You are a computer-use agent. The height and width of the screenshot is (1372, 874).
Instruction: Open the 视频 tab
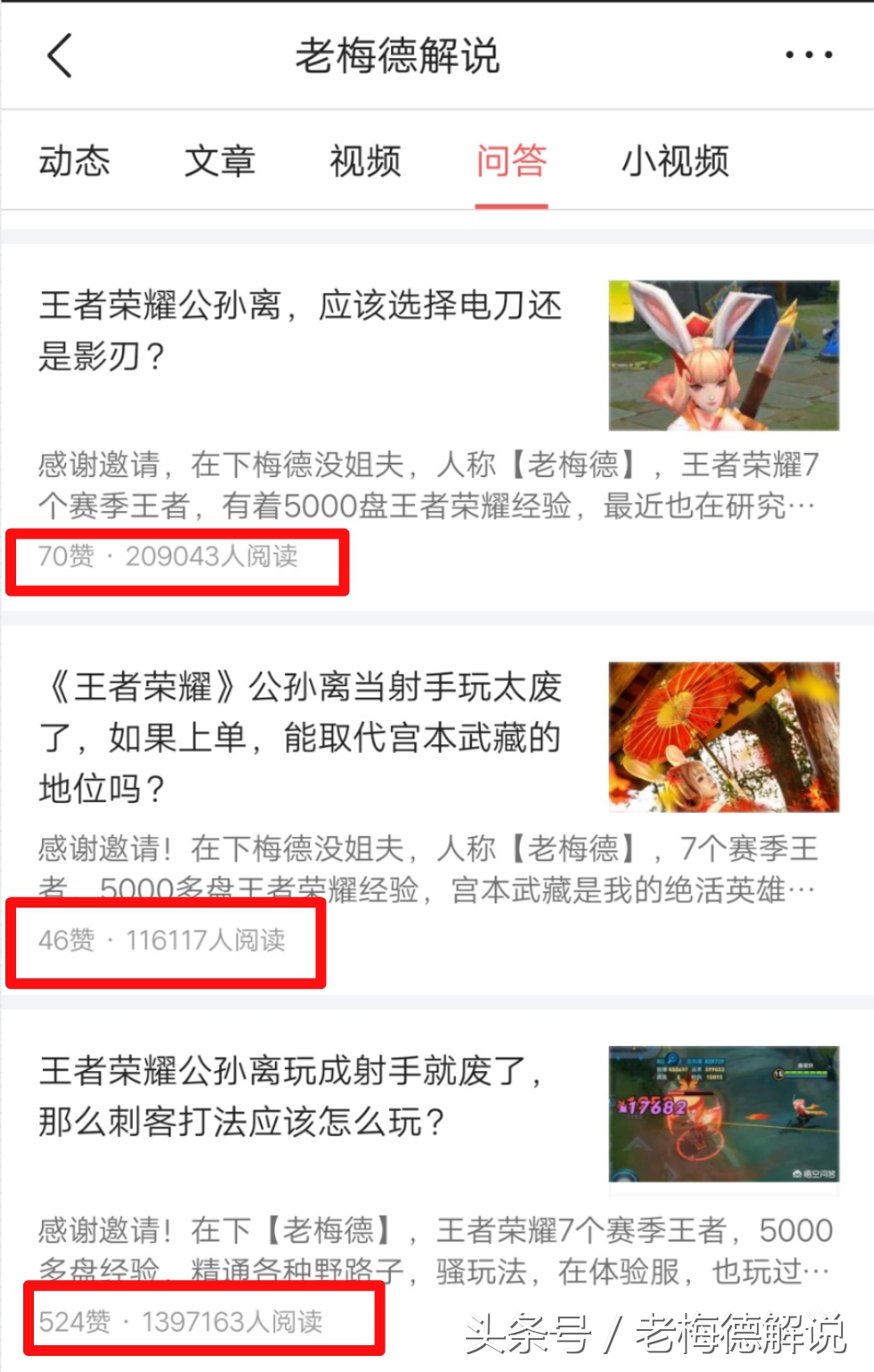[365, 163]
